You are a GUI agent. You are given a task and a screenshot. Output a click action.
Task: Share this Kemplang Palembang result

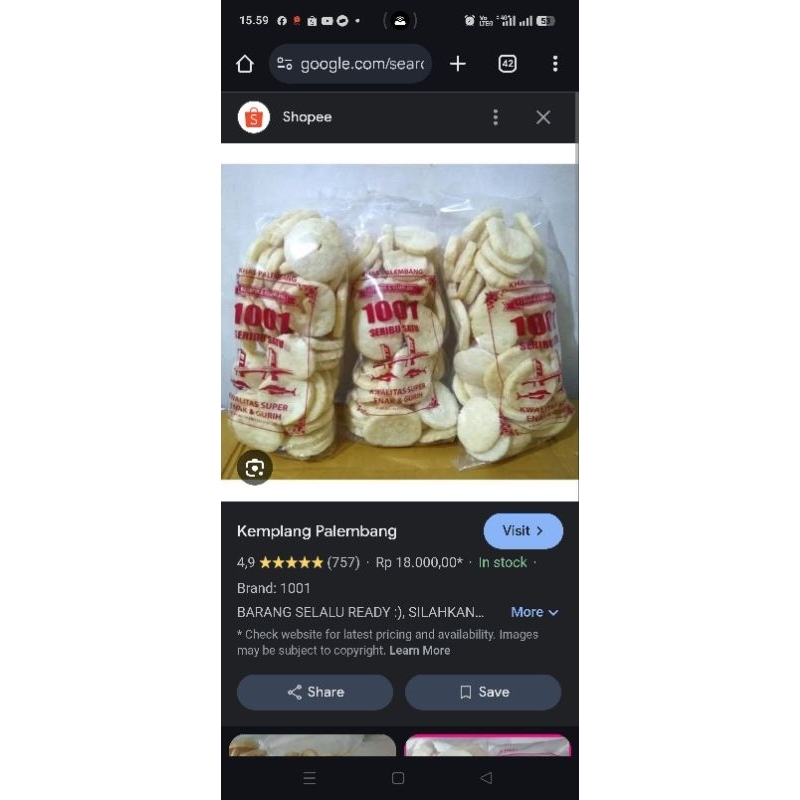(315, 692)
